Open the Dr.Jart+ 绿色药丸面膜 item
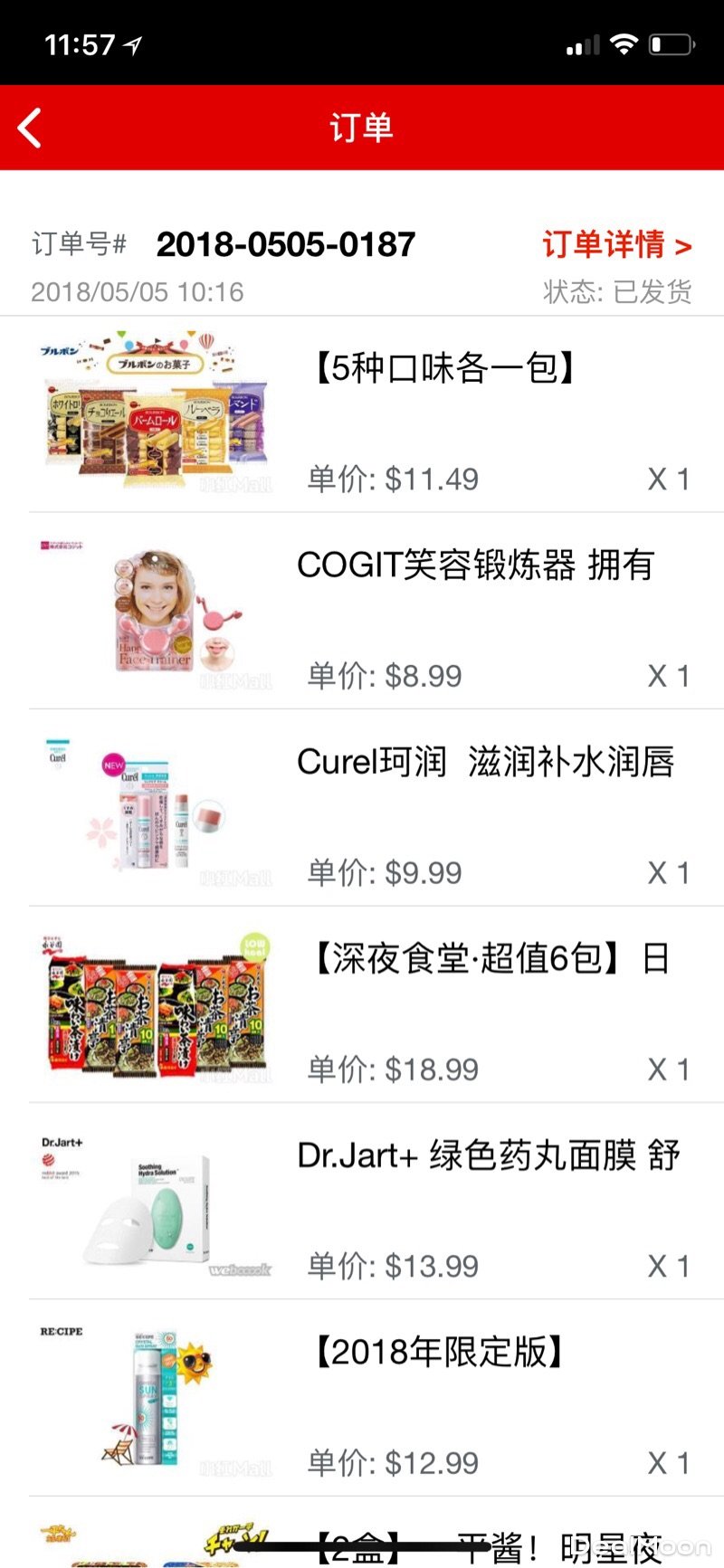 tap(488, 1155)
